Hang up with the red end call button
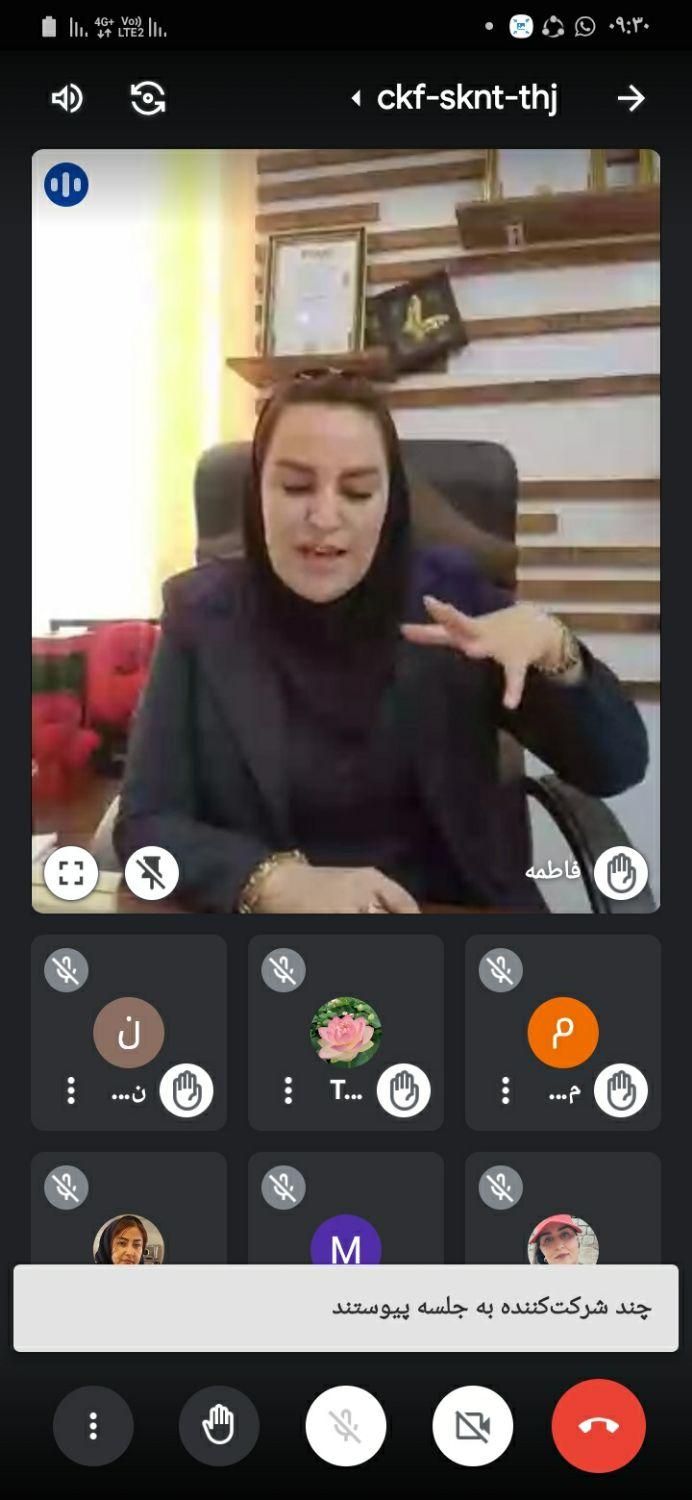 click(x=598, y=1426)
